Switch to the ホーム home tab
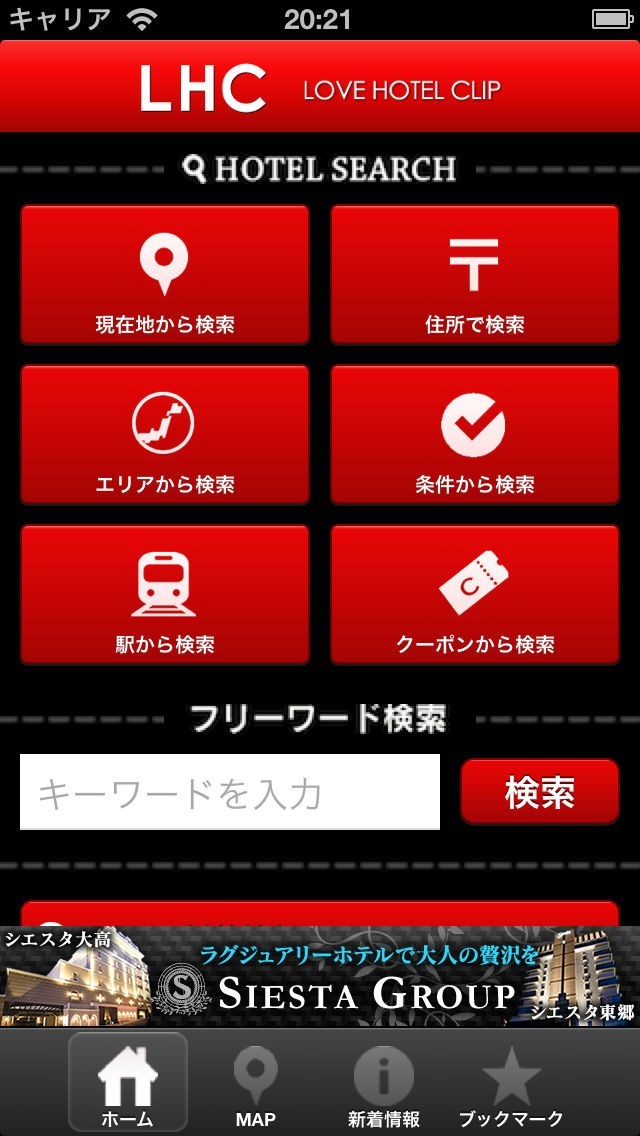The image size is (640, 1136). [x=128, y=1083]
